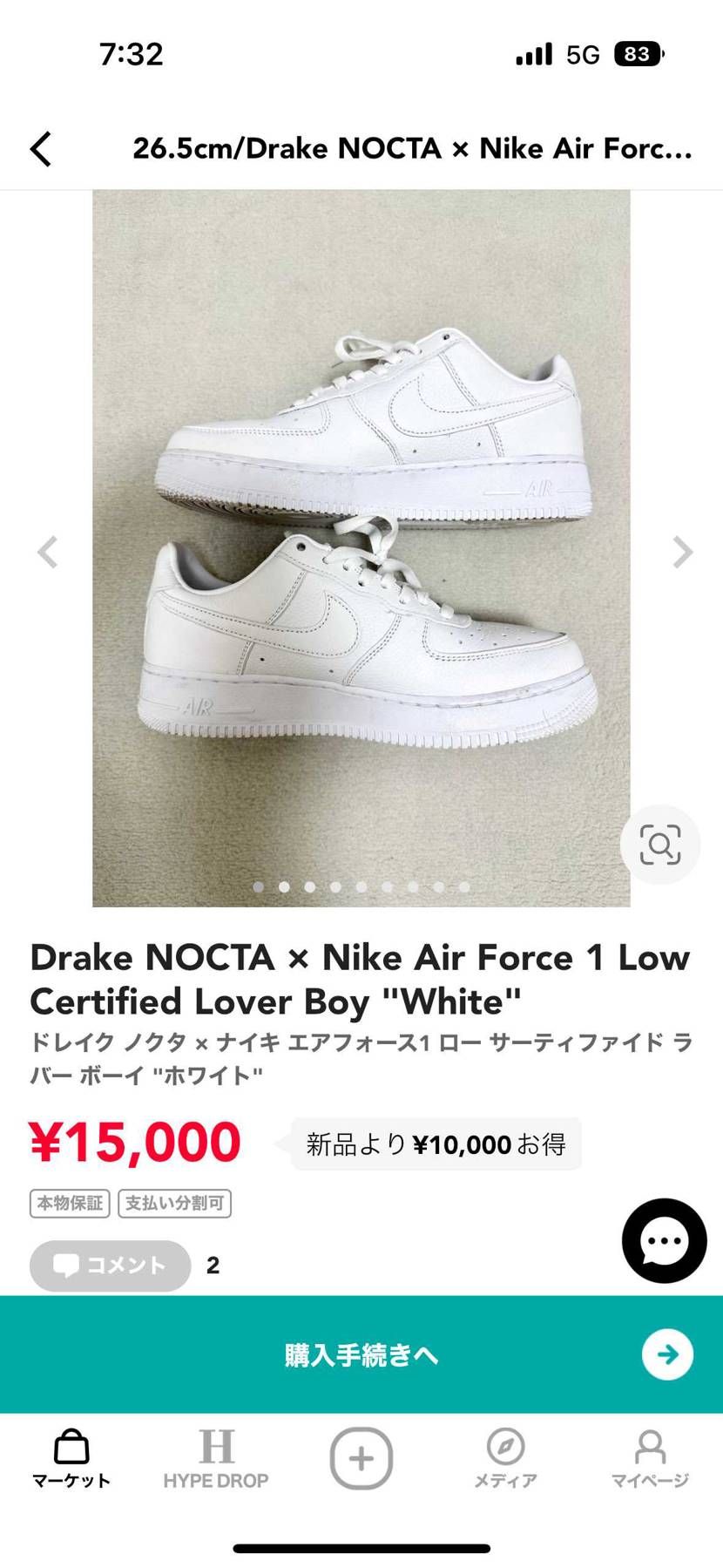Tap the 支払い分割可 installment badge

tap(174, 1204)
